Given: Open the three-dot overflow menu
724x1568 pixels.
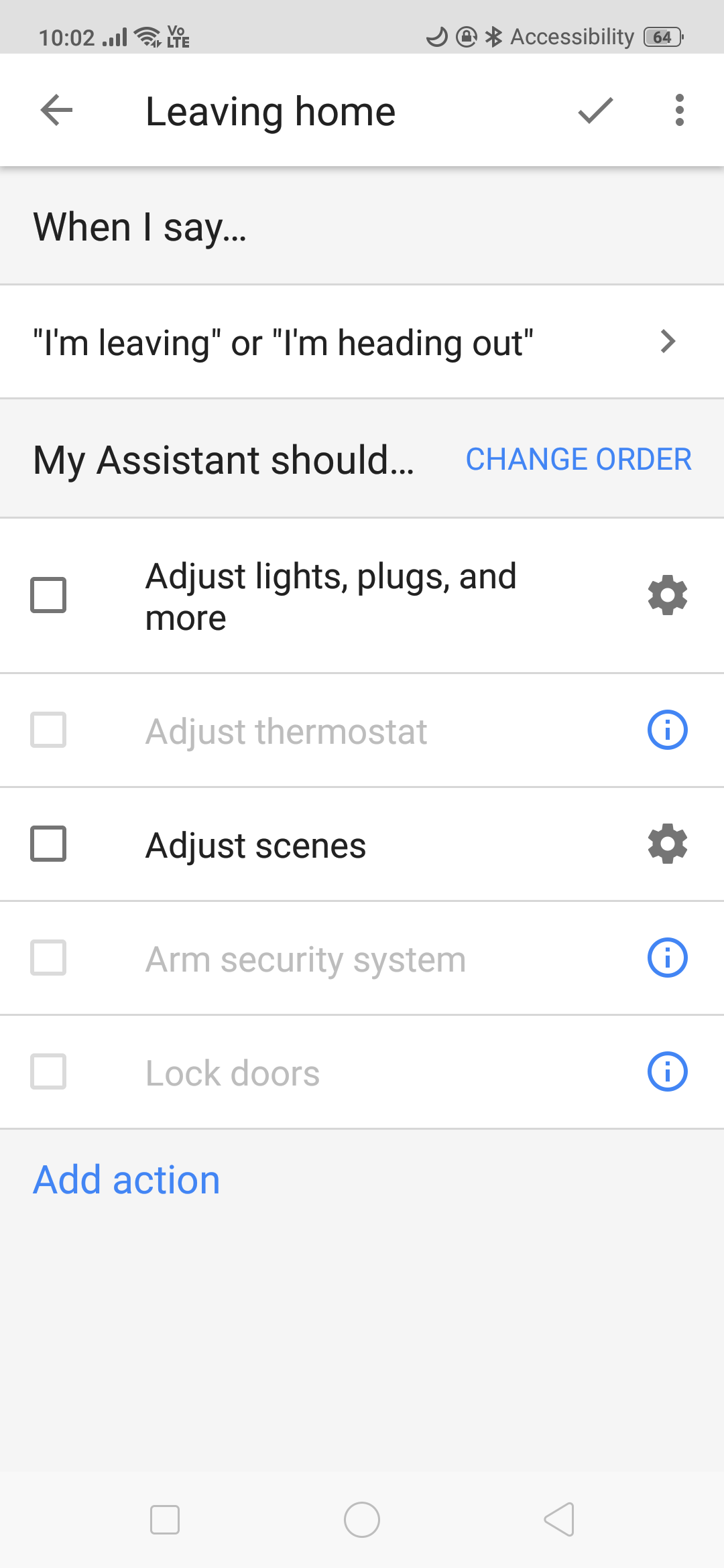Looking at the screenshot, I should [x=679, y=110].
